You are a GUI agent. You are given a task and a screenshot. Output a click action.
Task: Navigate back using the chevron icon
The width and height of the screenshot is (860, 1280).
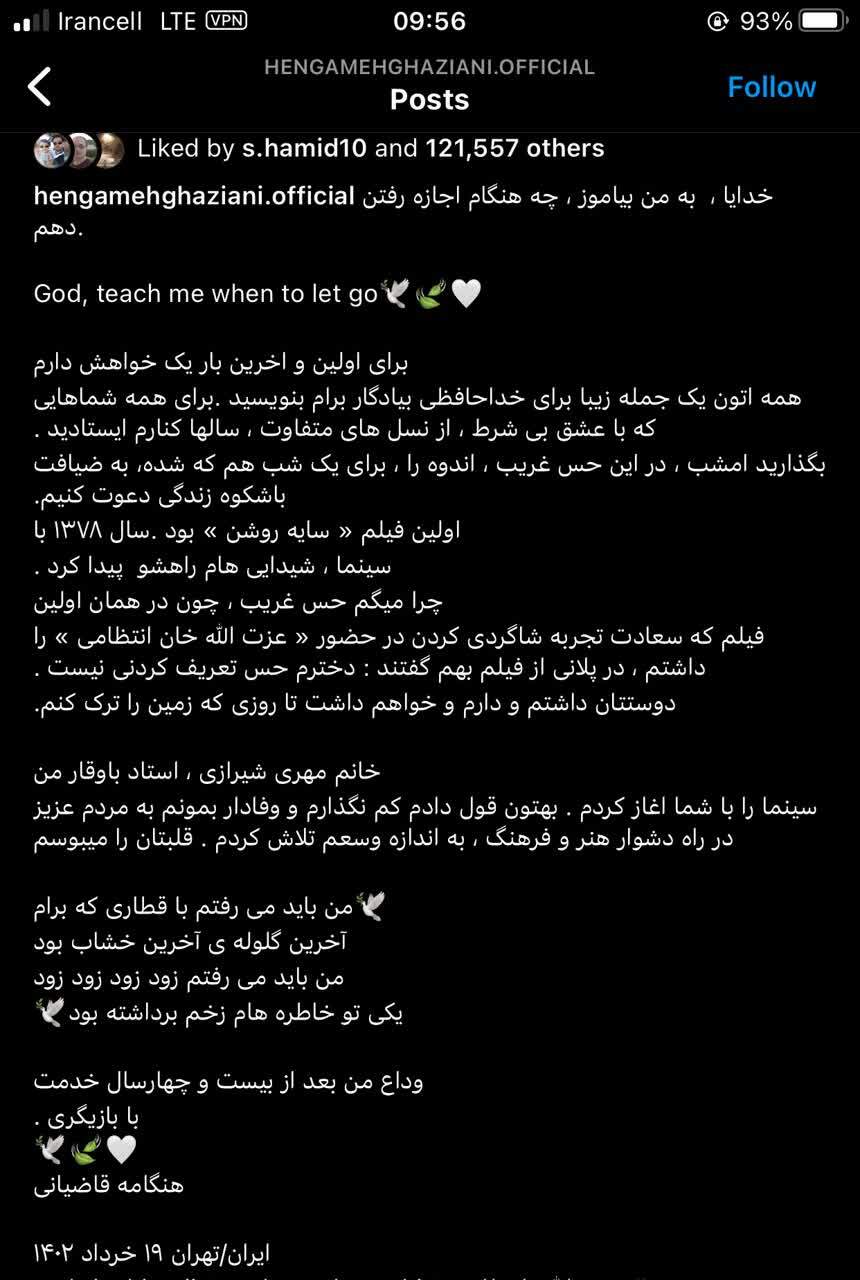click(38, 87)
